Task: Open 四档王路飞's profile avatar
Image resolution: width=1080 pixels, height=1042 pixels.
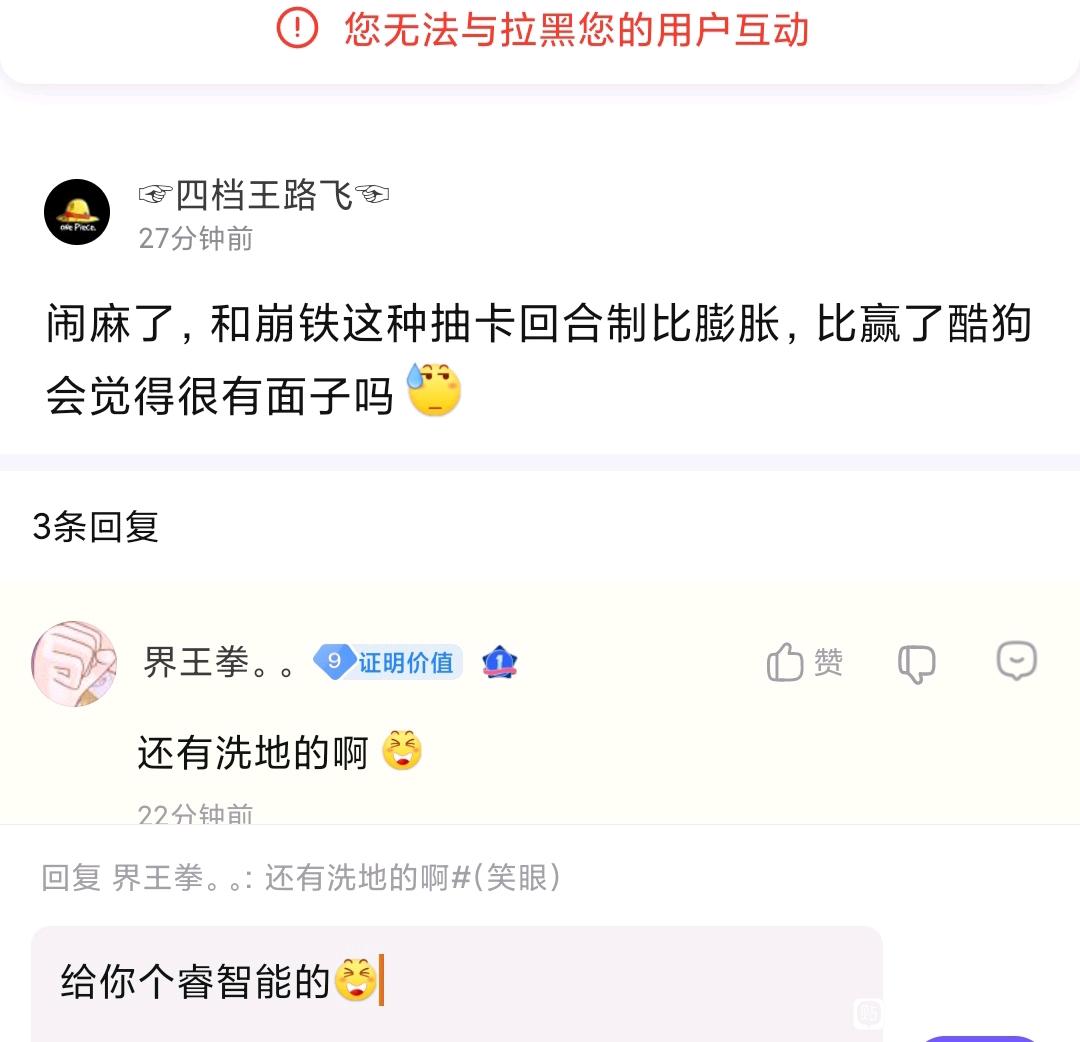Action: coord(77,212)
